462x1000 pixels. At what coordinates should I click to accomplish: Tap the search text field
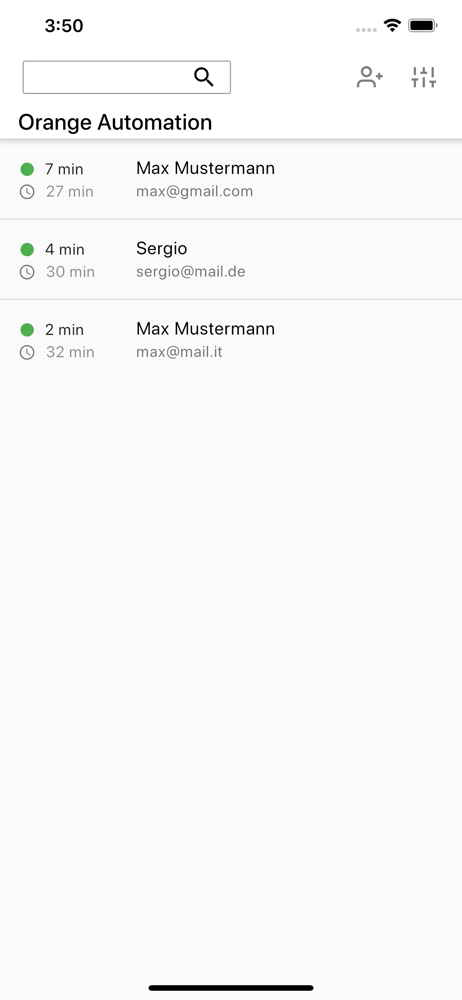126,77
